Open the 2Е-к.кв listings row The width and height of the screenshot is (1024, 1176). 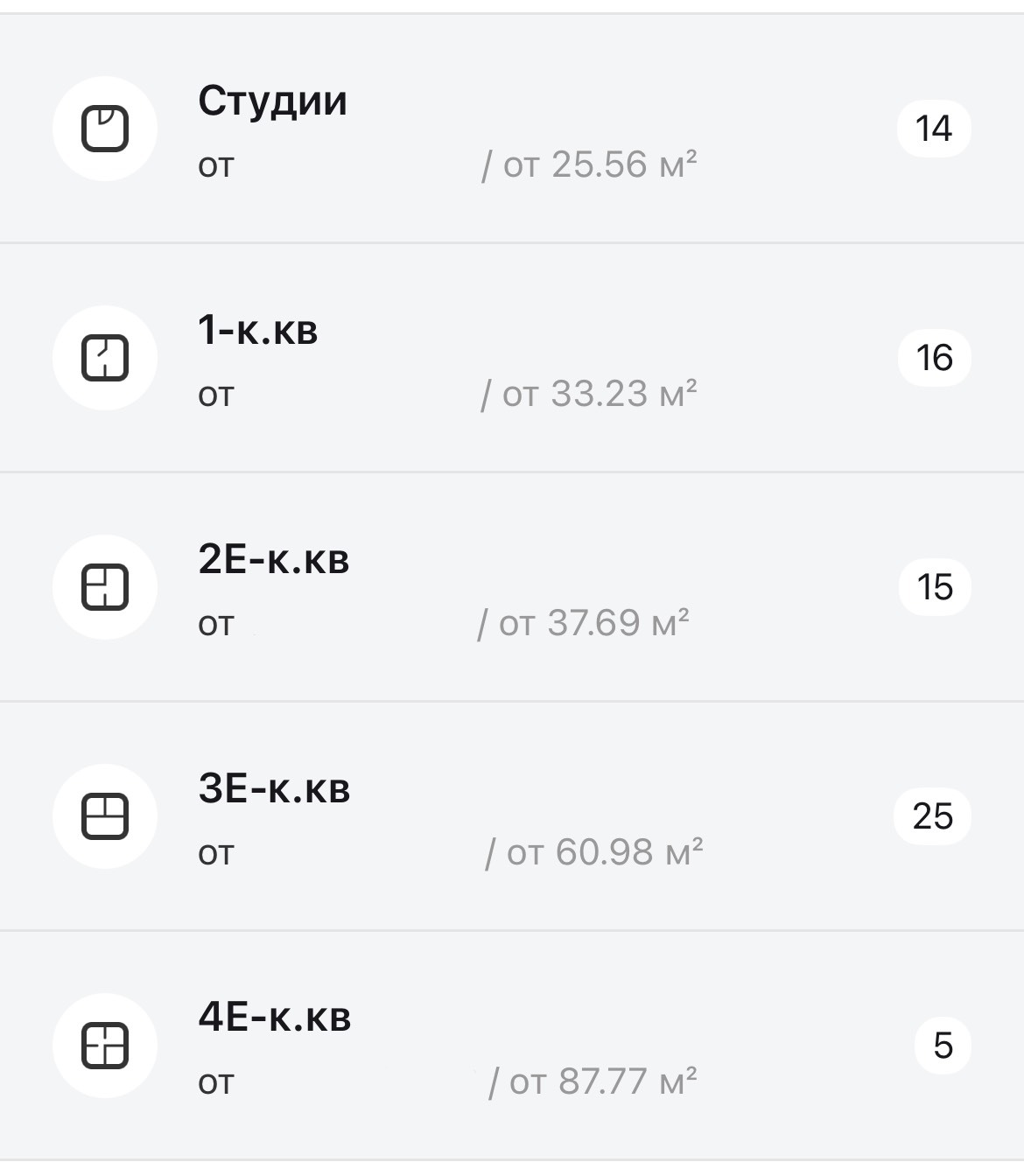point(512,587)
